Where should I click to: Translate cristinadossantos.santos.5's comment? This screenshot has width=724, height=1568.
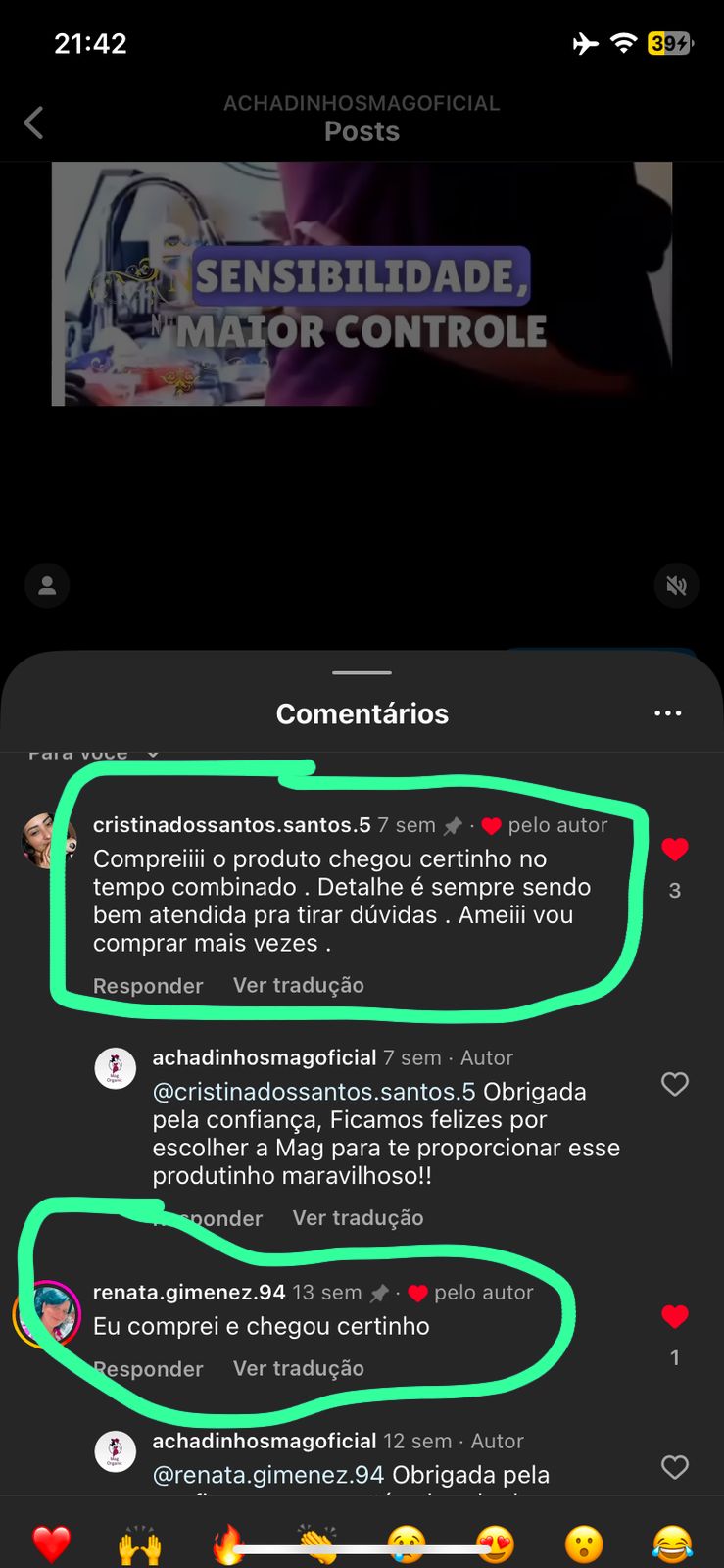299,986
